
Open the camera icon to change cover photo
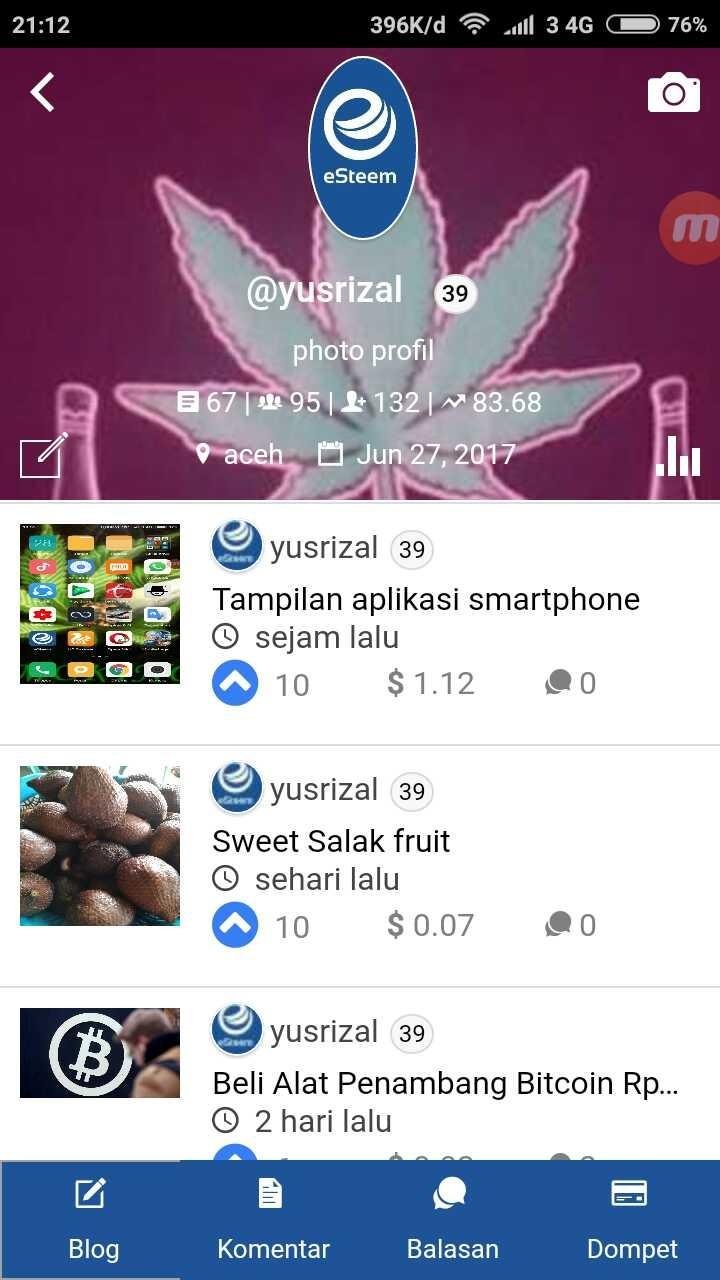674,93
